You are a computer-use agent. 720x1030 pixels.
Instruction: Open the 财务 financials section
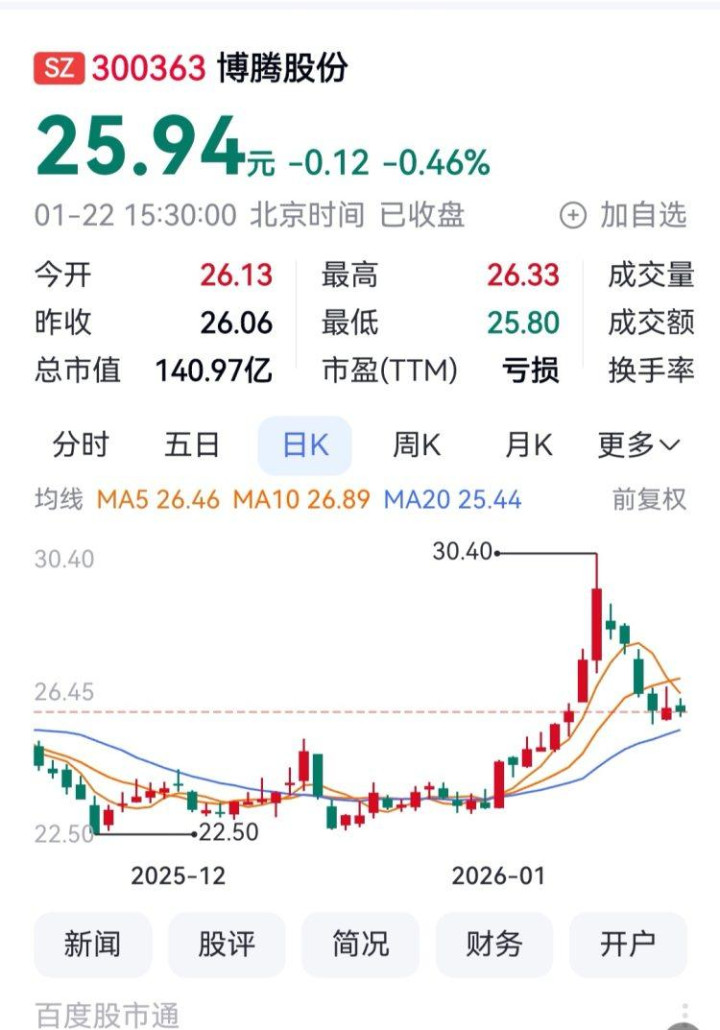pyautogui.click(x=494, y=944)
